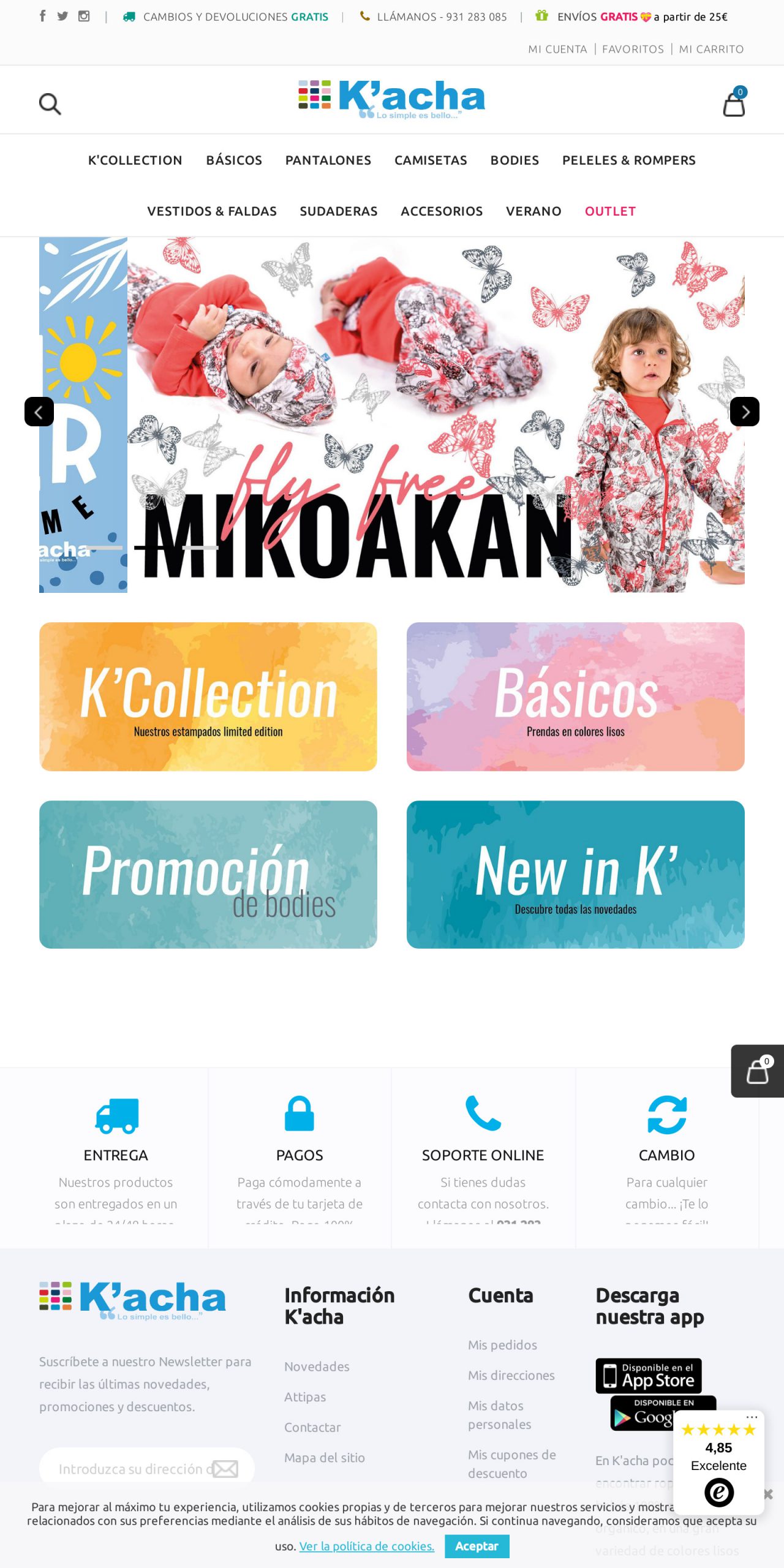Open K'acha Facebook page icon
Viewport: 784px width, 1568px height.
(x=42, y=16)
